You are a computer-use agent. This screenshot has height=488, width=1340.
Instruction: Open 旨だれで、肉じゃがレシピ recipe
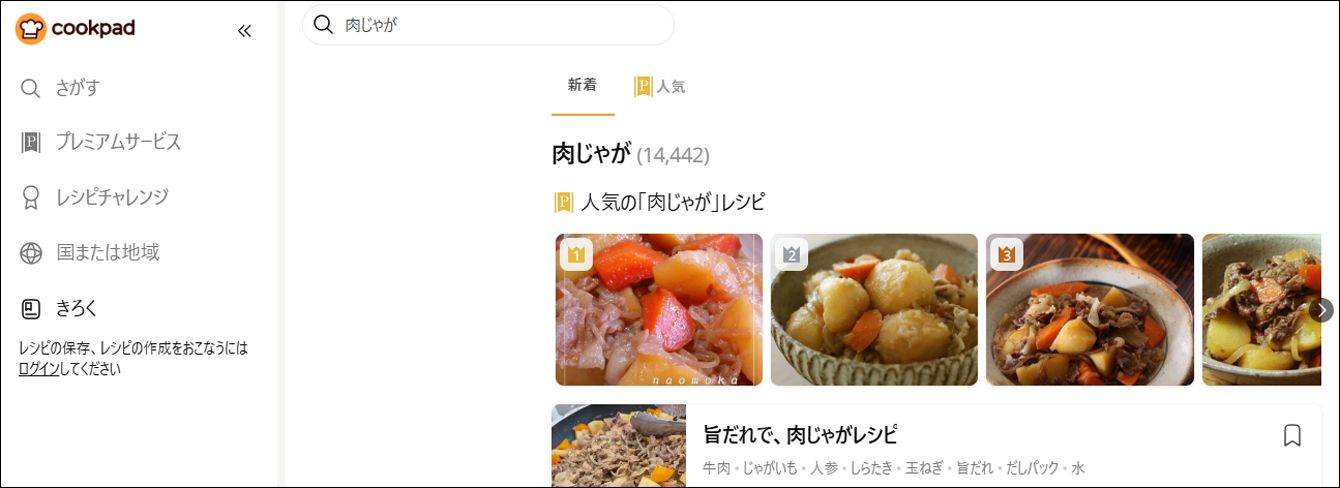800,435
